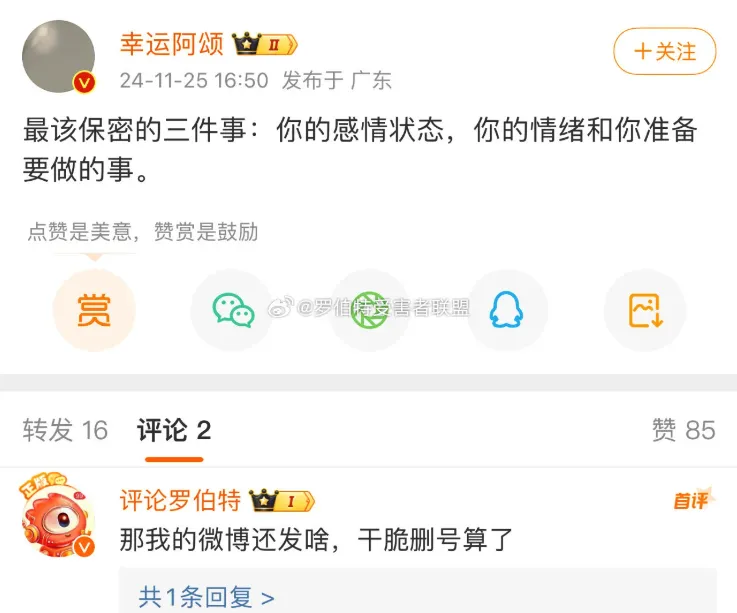Share post to QQ

[x=507, y=311]
